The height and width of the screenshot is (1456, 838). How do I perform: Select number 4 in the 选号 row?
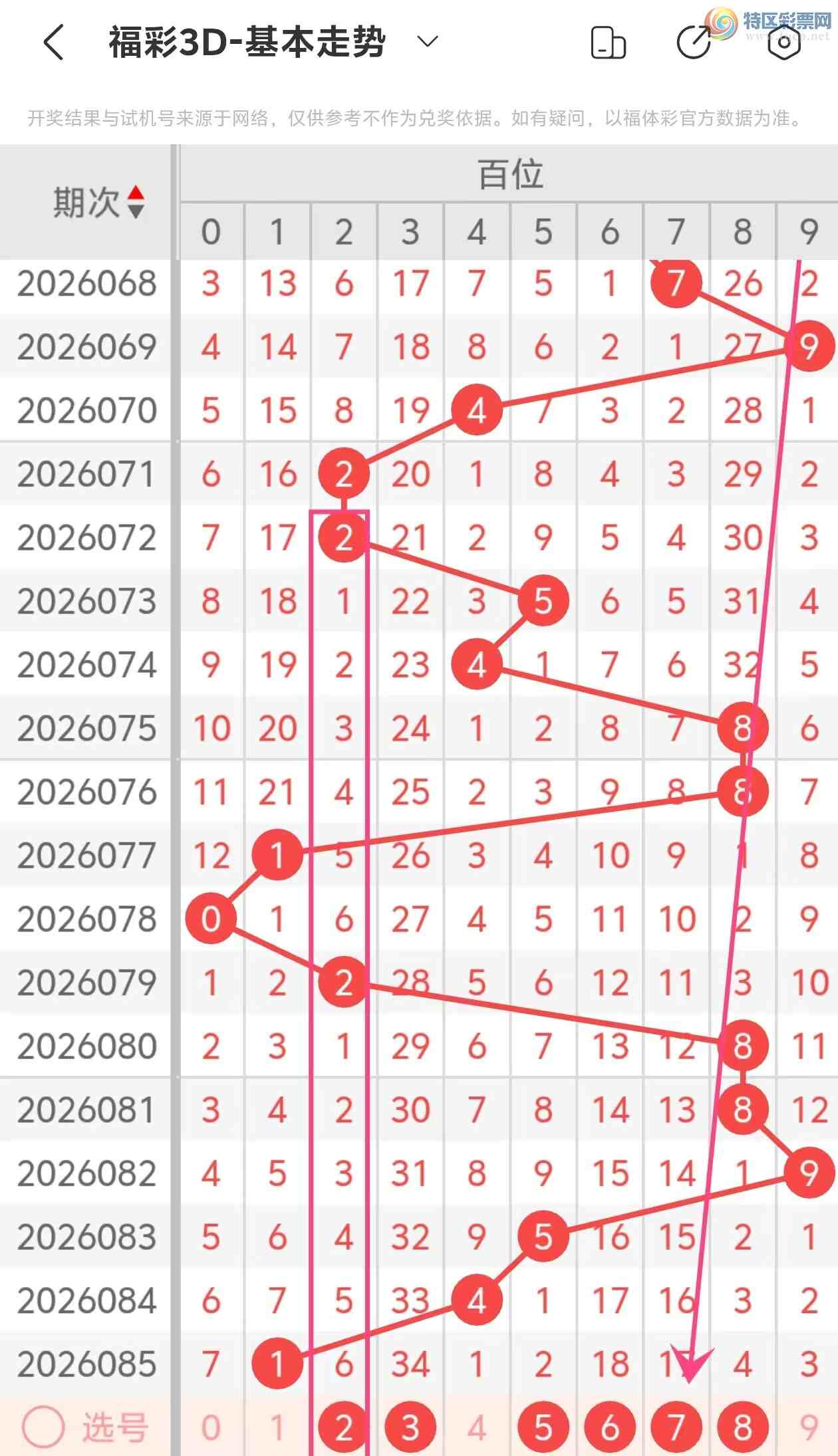[476, 1427]
